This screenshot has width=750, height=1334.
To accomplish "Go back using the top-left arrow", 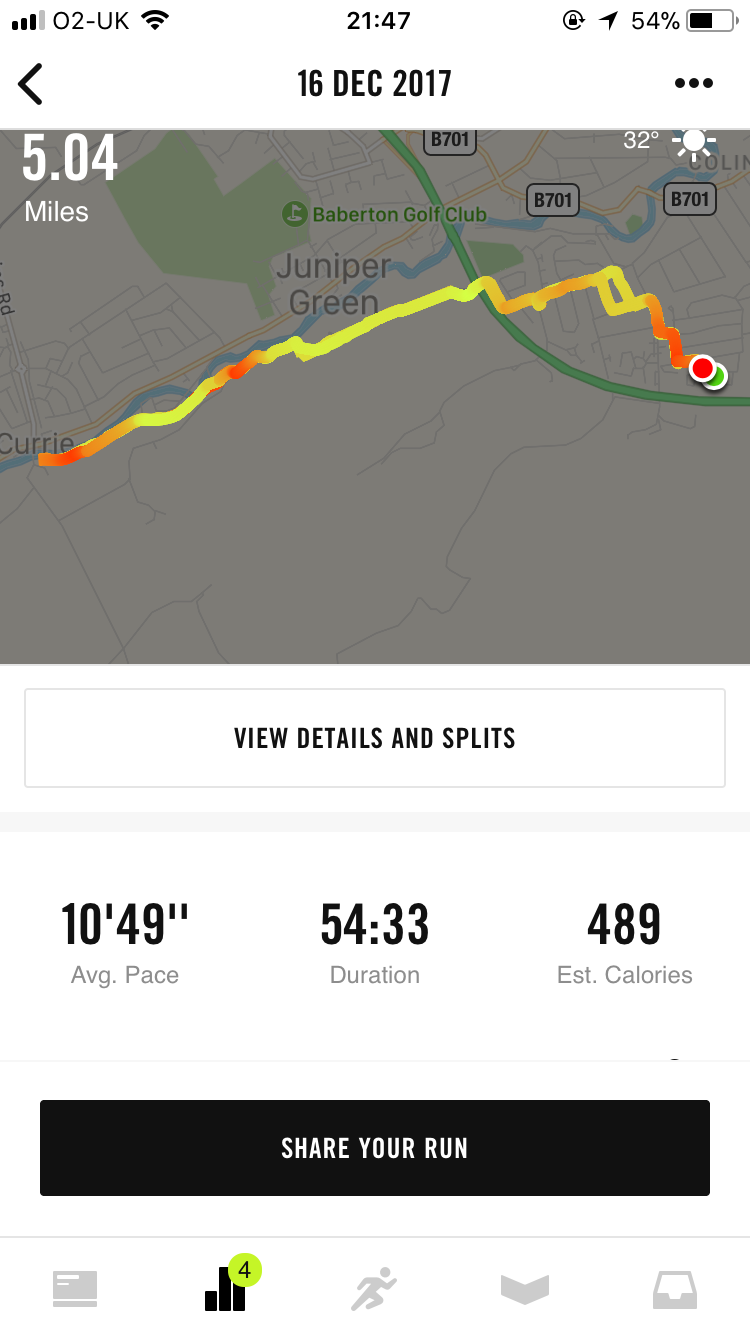I will click(31, 84).
